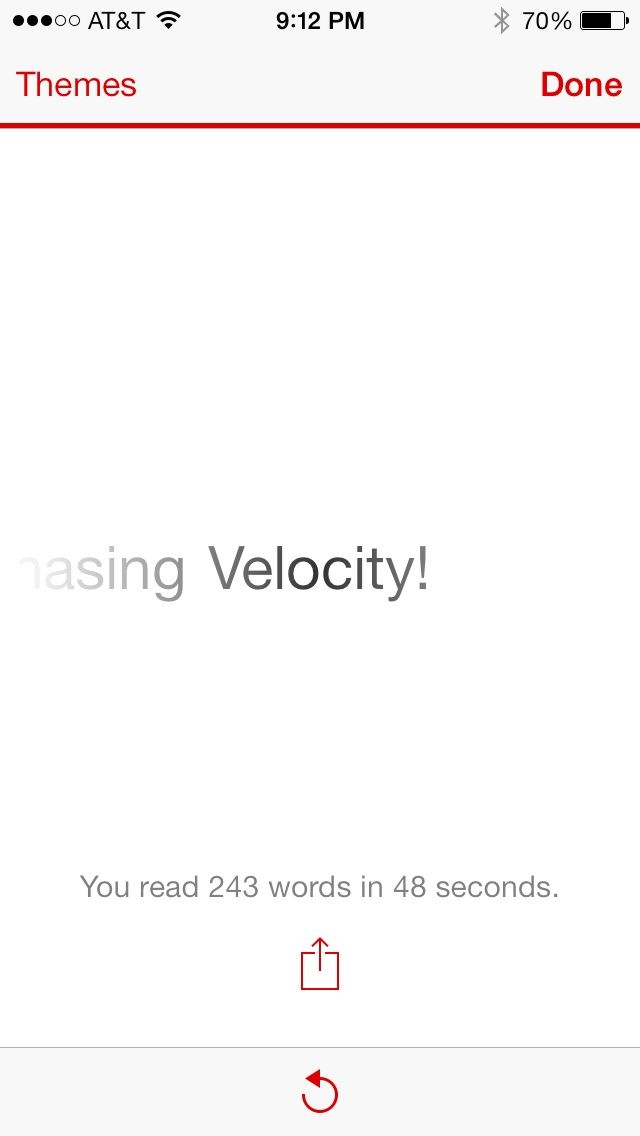Restart the reading with replay icon
The image size is (640, 1136).
[x=320, y=1092]
